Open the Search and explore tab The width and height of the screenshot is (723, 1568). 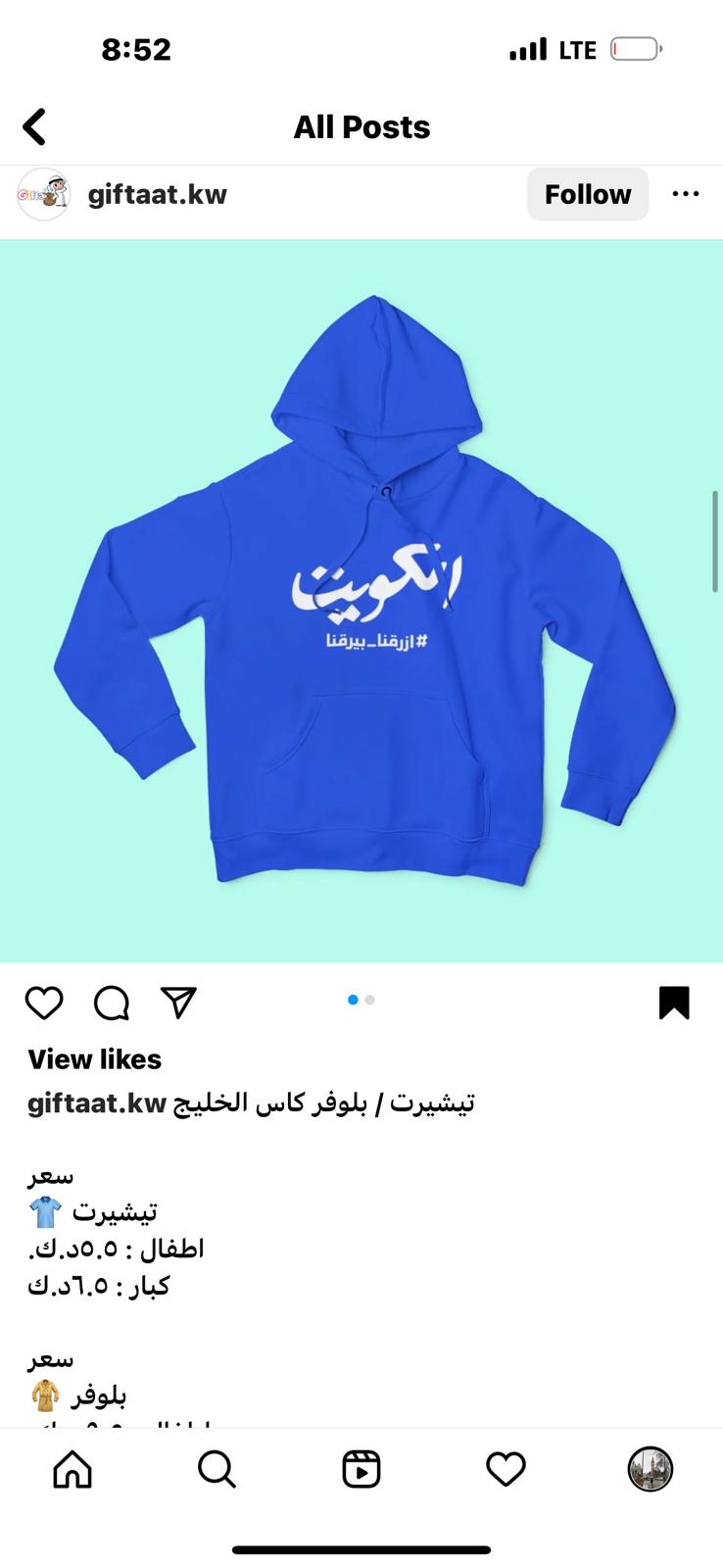point(217,1469)
